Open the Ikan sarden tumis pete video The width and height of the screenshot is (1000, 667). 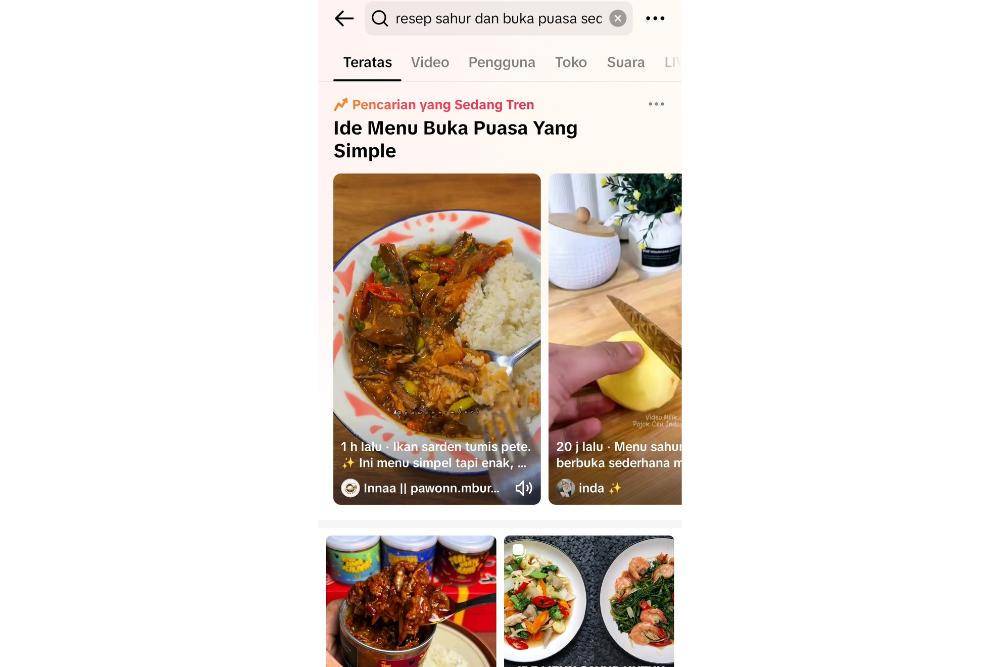[x=436, y=320]
